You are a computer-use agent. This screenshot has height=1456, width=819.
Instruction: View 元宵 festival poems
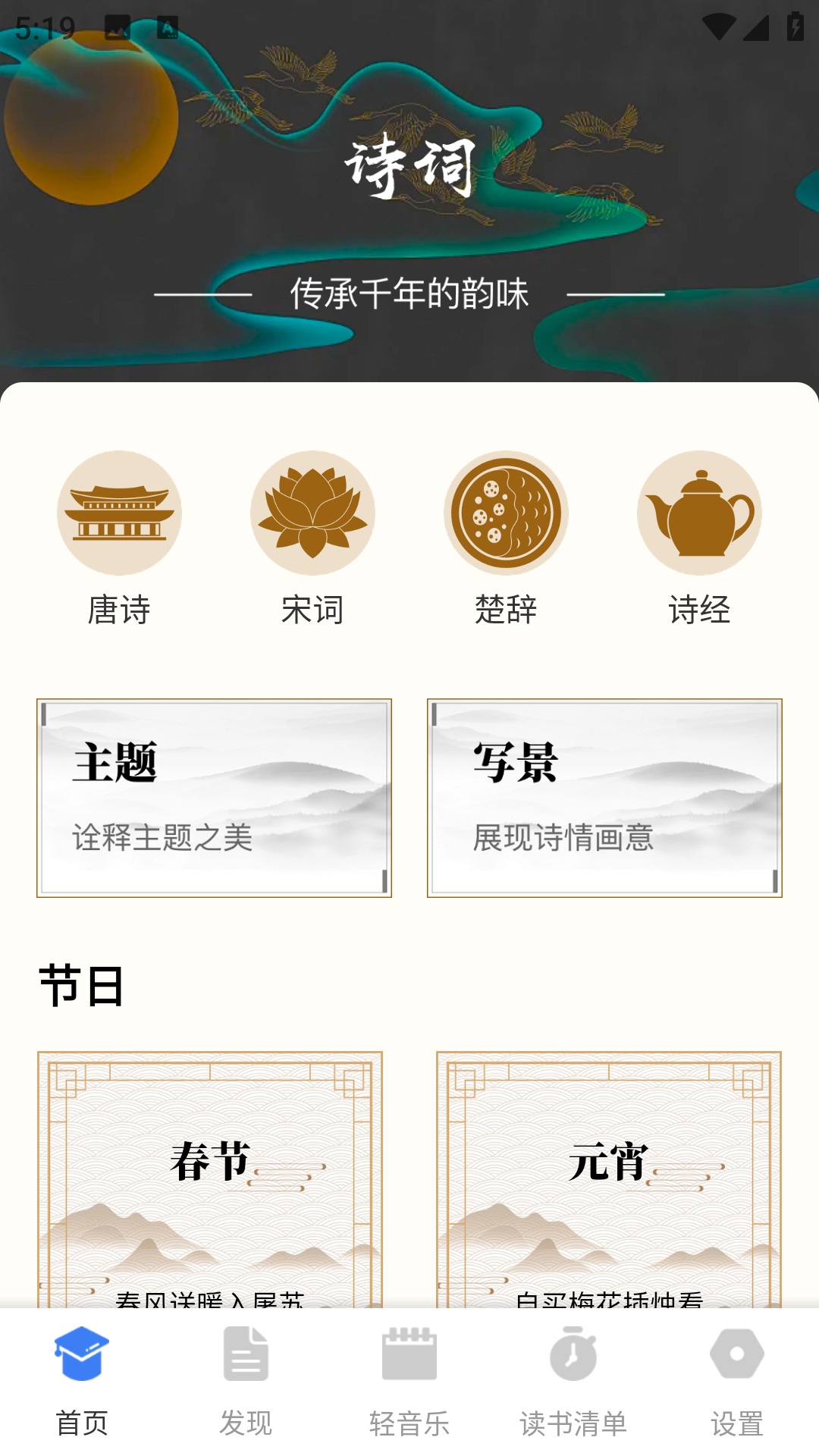(x=609, y=1179)
